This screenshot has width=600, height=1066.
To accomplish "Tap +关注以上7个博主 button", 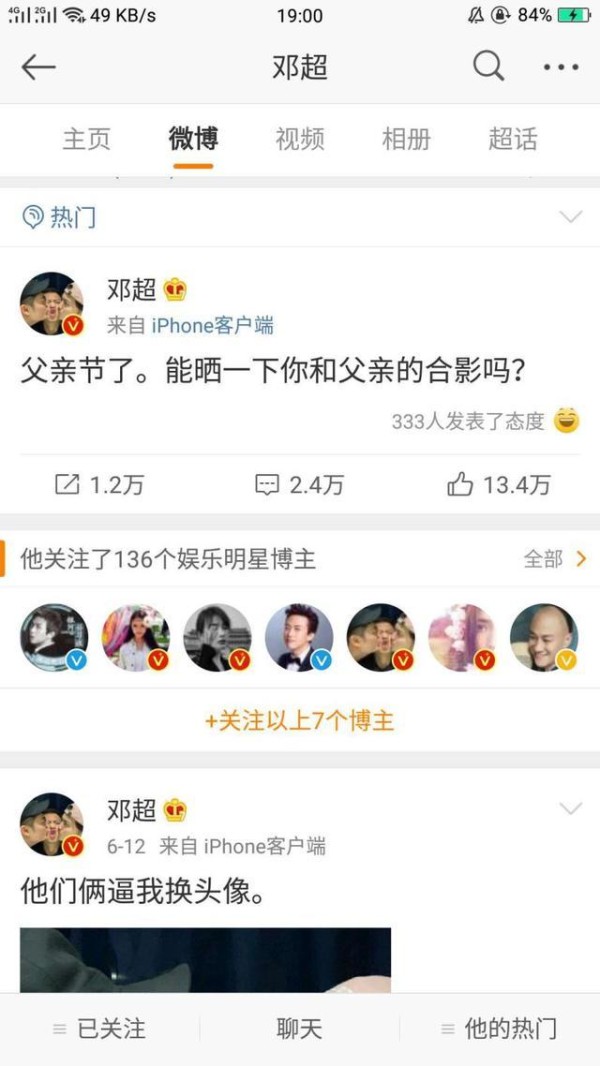I will coord(299,720).
